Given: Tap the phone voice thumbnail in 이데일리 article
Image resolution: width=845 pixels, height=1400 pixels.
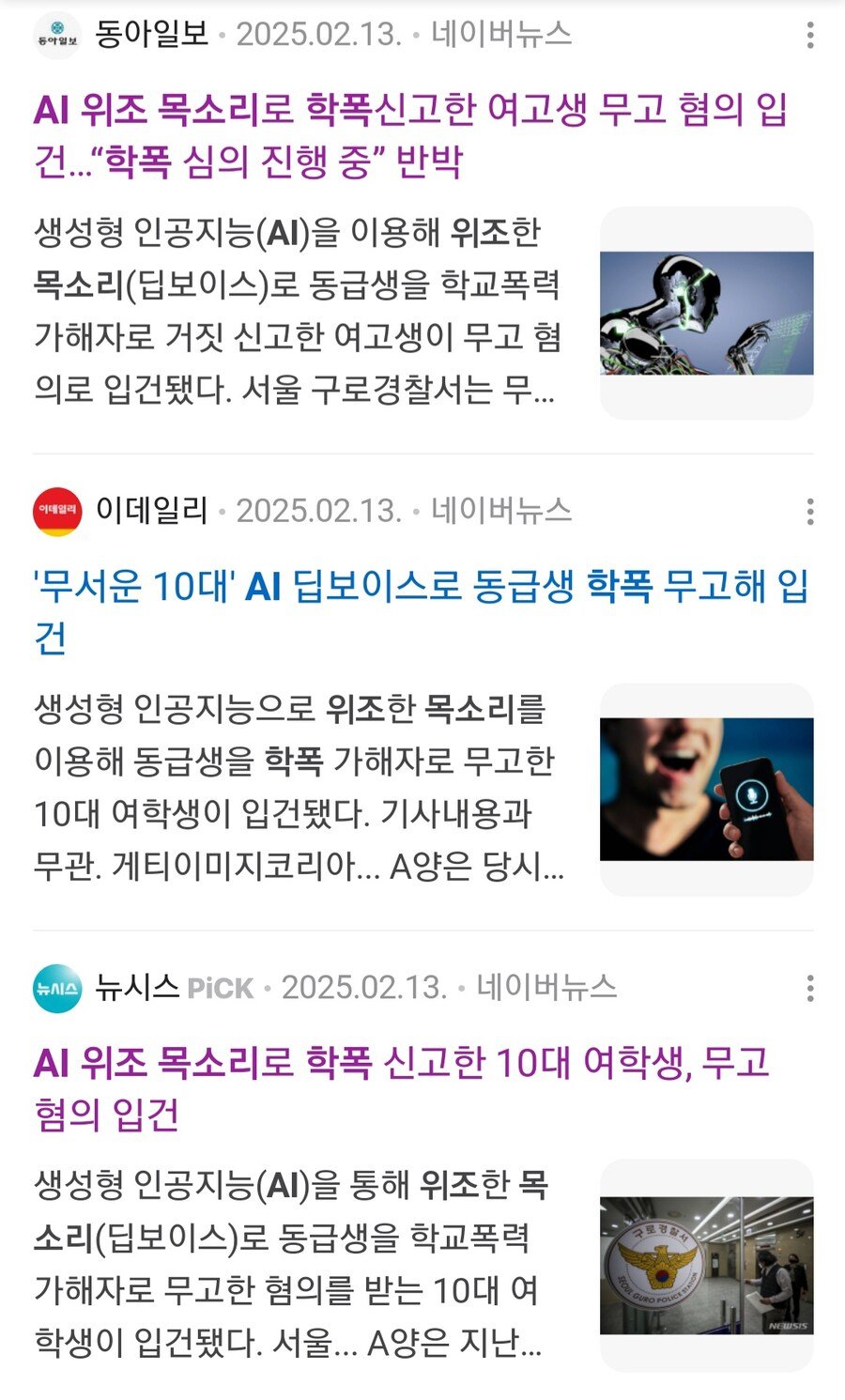Looking at the screenshot, I should pyautogui.click(x=706, y=790).
